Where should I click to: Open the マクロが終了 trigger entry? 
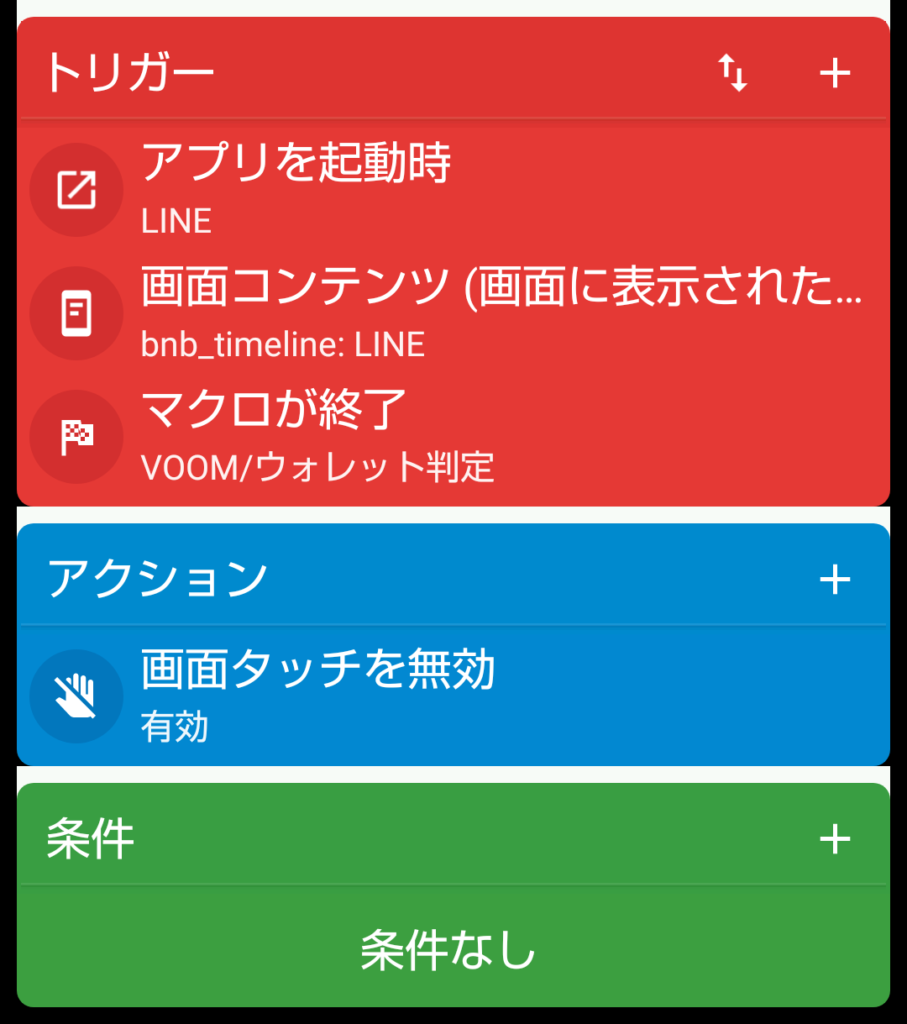pos(400,436)
